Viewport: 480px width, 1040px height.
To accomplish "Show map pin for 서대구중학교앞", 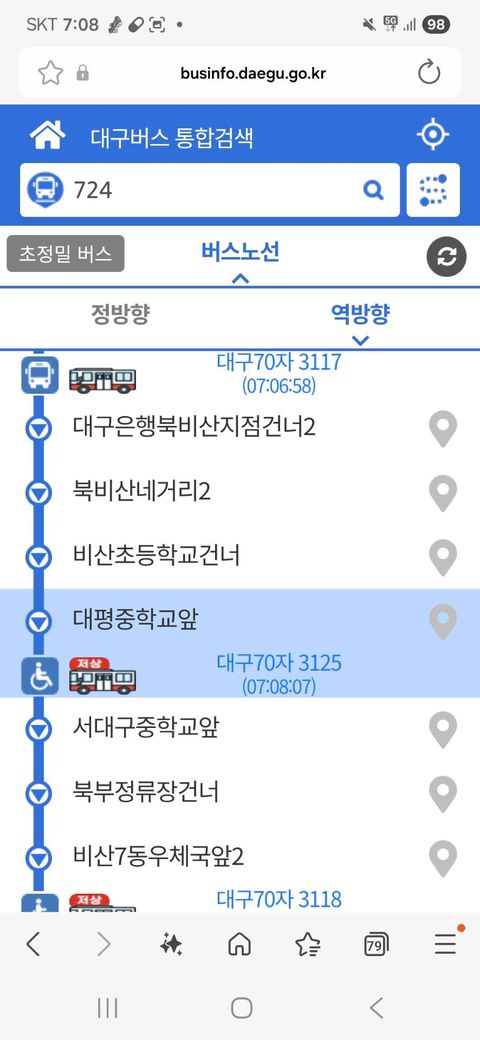I will pos(443,730).
